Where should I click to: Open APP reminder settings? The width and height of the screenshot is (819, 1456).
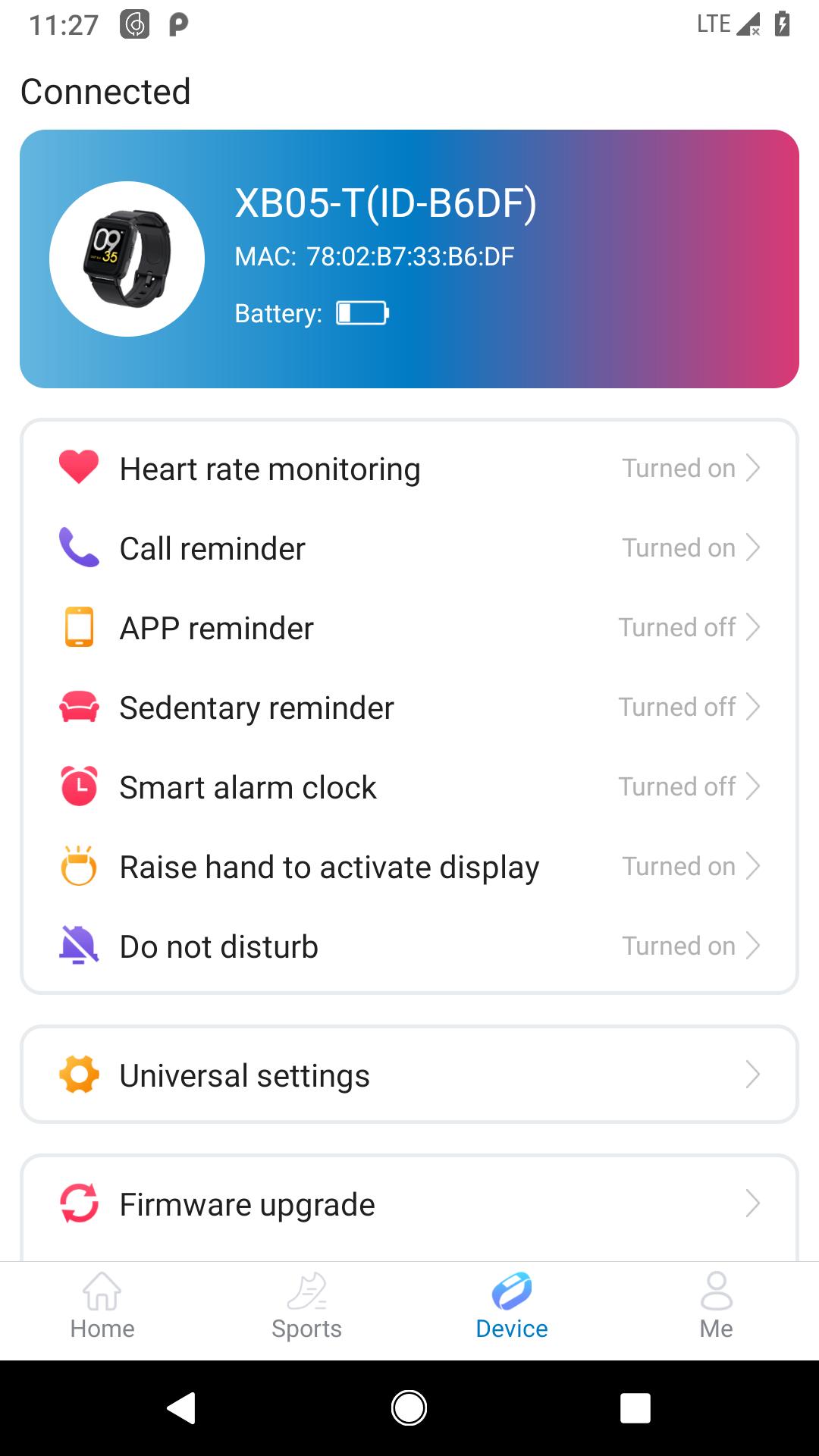(x=409, y=628)
